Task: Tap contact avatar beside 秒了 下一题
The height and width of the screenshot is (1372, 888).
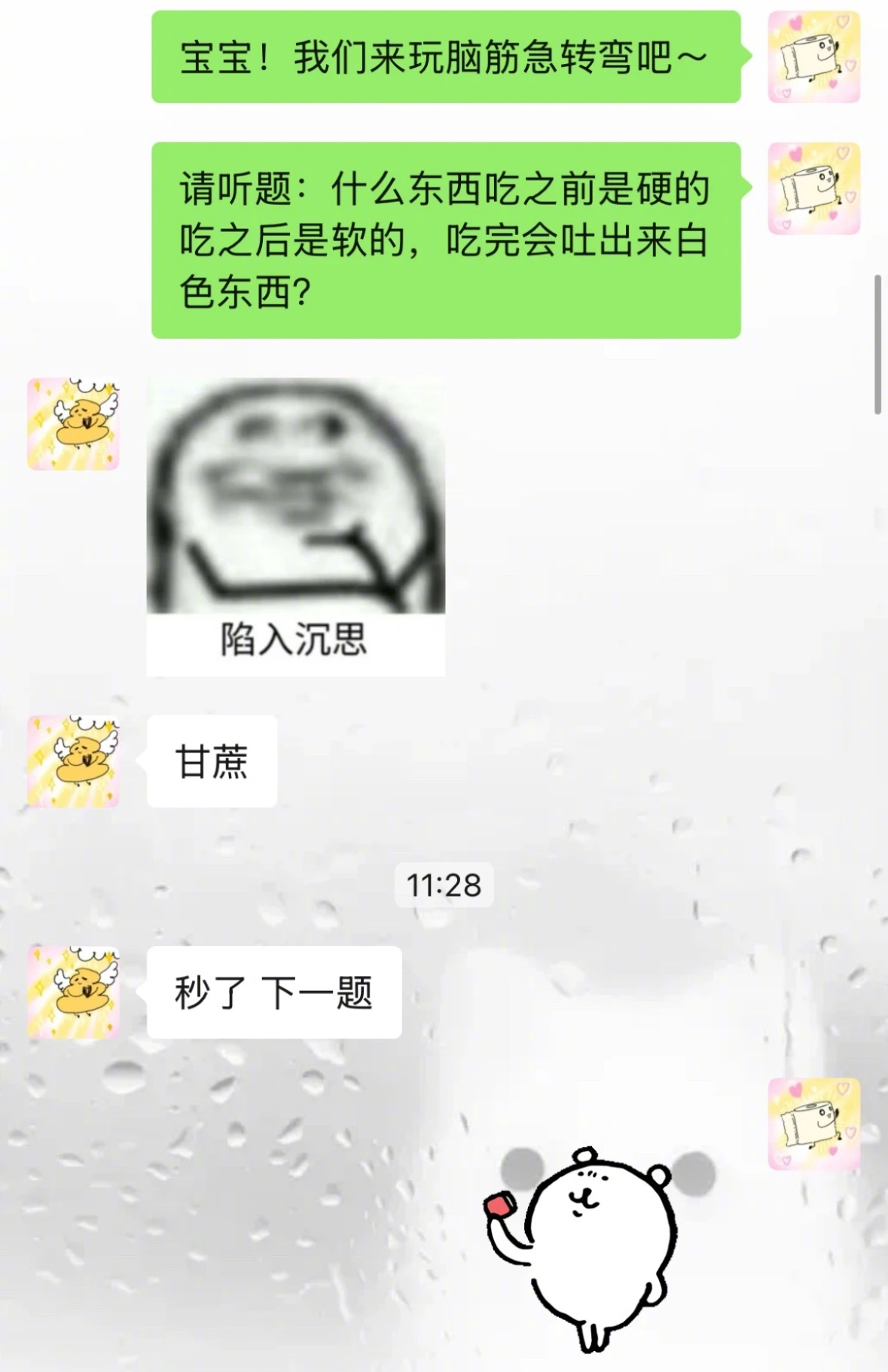Action: (74, 992)
